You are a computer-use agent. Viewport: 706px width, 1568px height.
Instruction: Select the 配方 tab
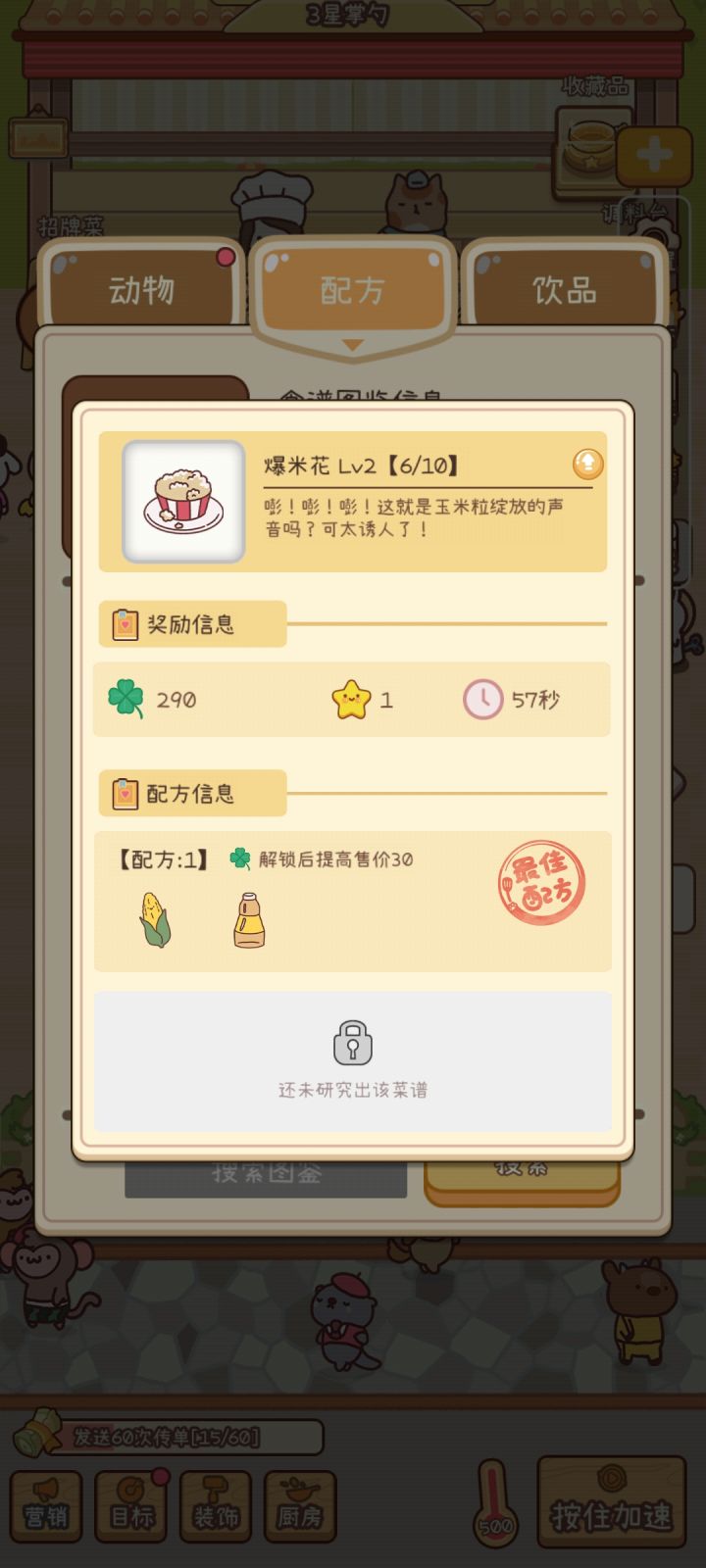352,286
